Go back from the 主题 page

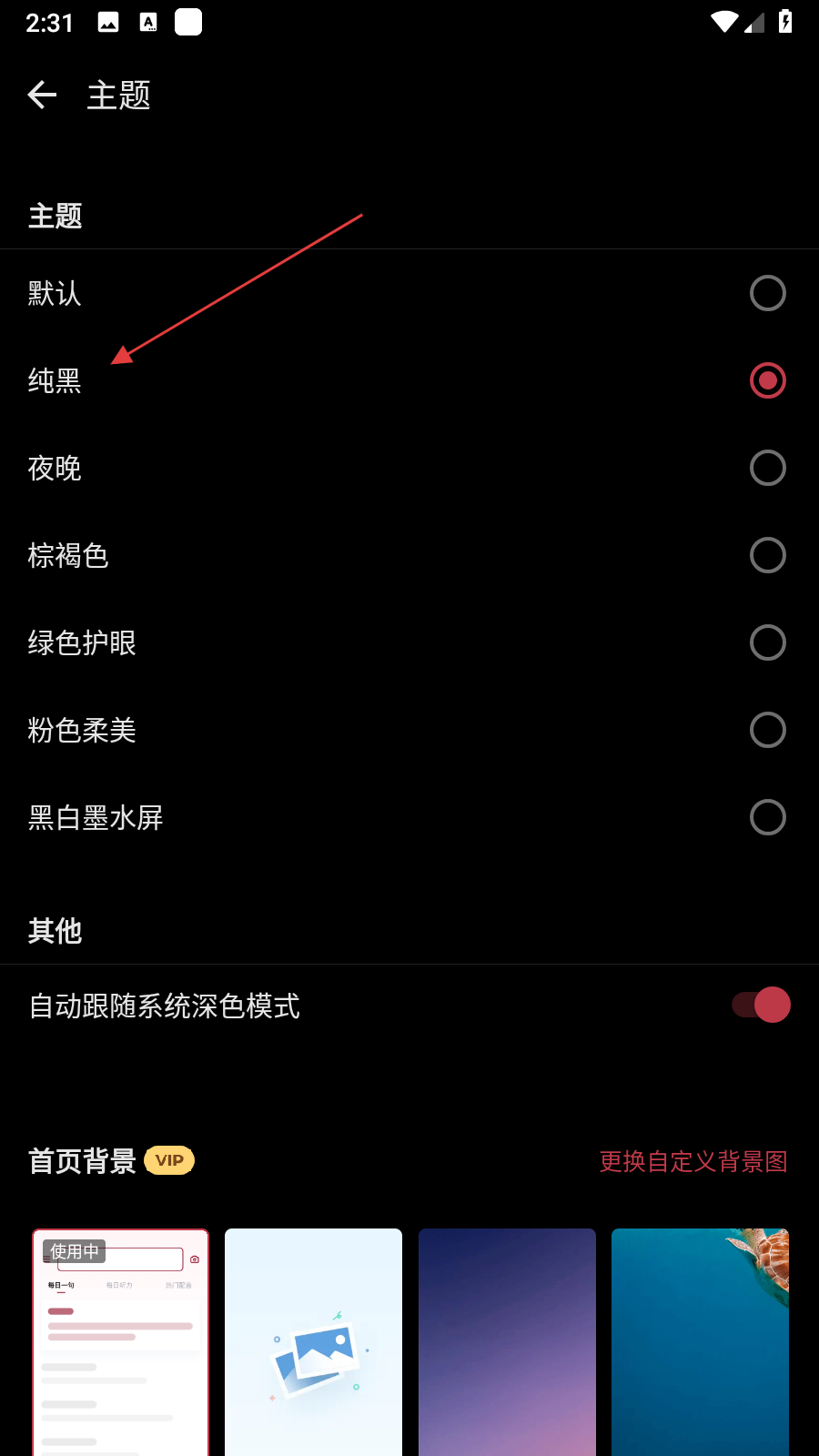(x=42, y=95)
